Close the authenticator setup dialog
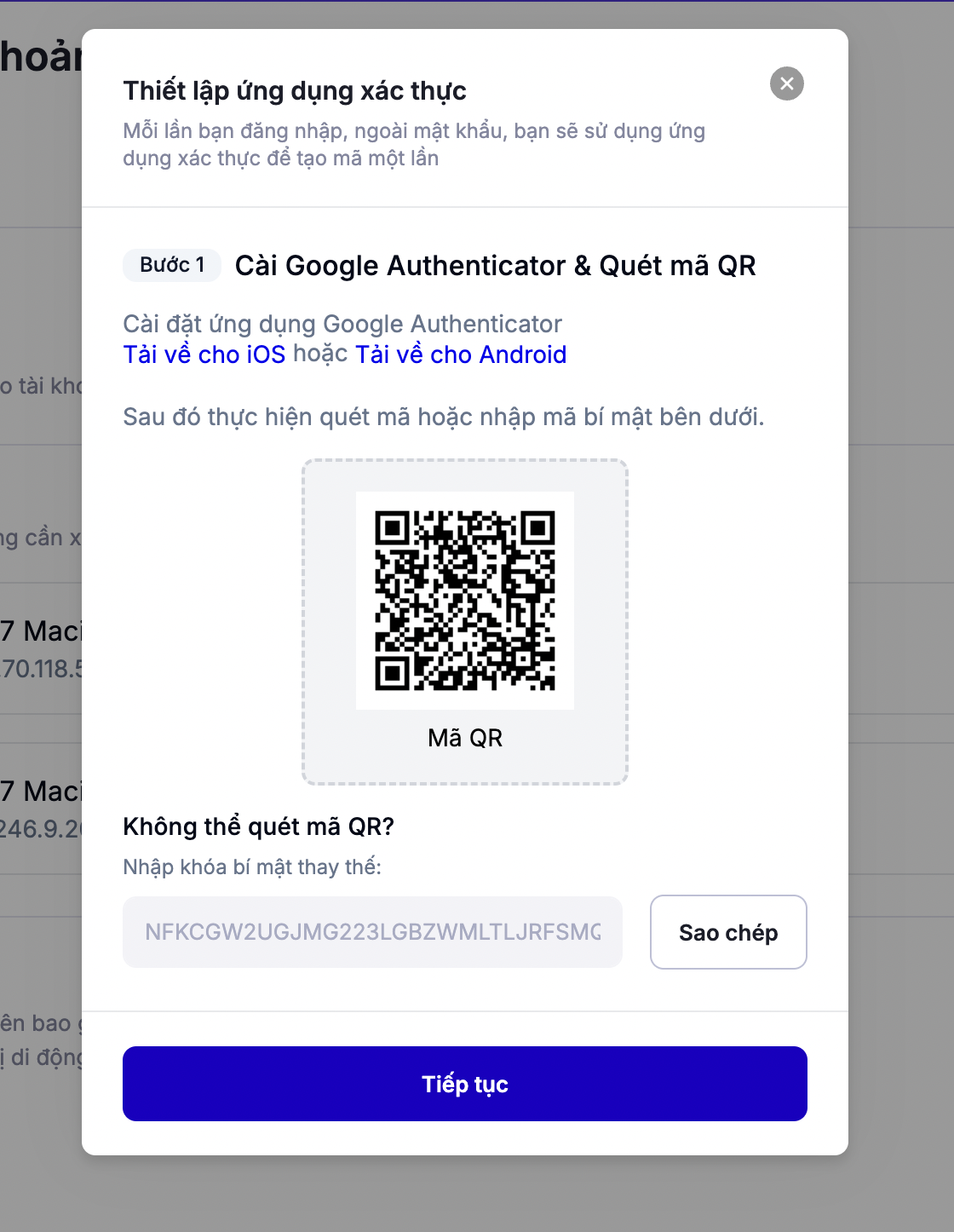 pos(786,83)
